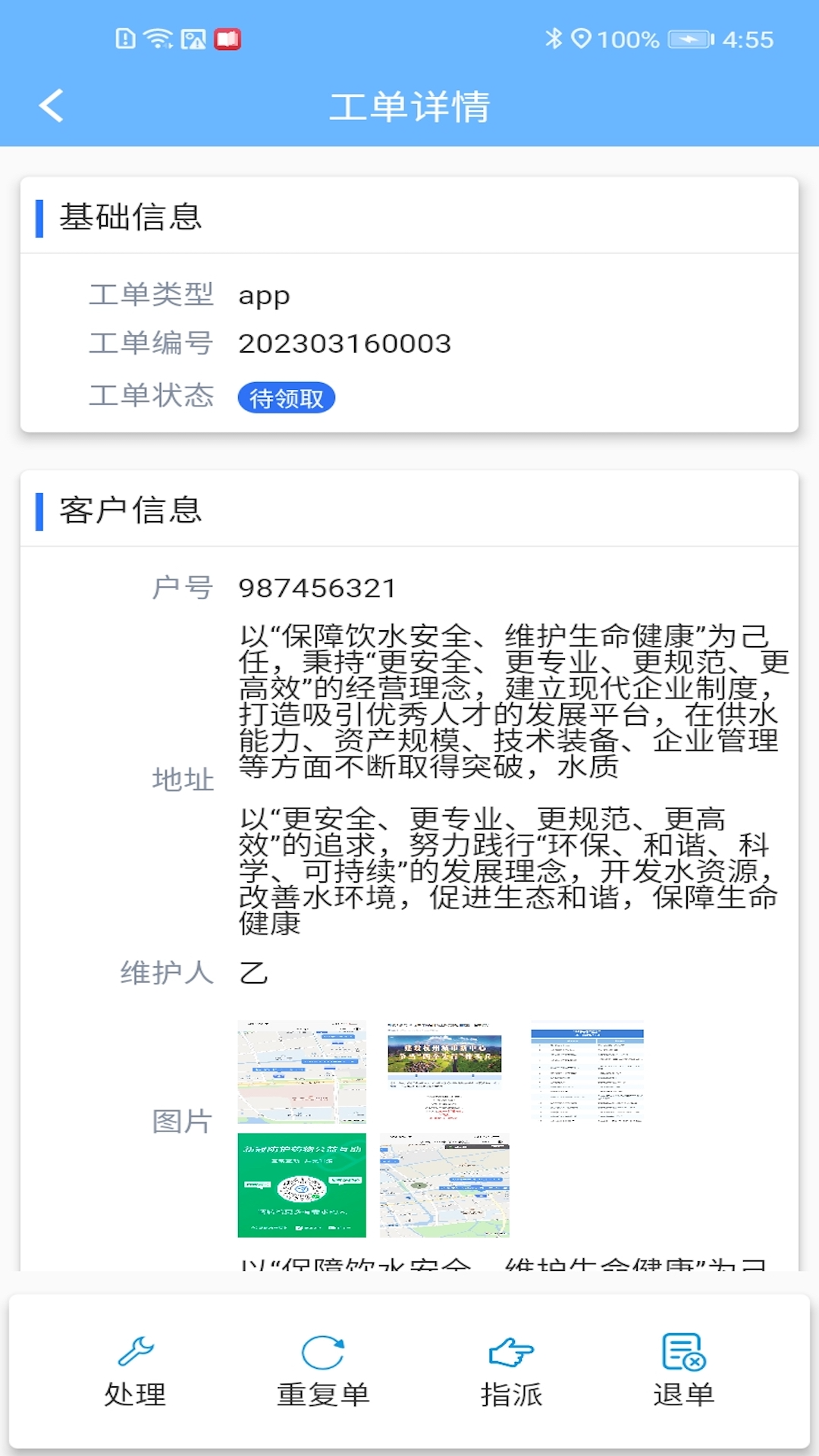Assign the work order via 指派
The width and height of the screenshot is (819, 1456).
511,1371
